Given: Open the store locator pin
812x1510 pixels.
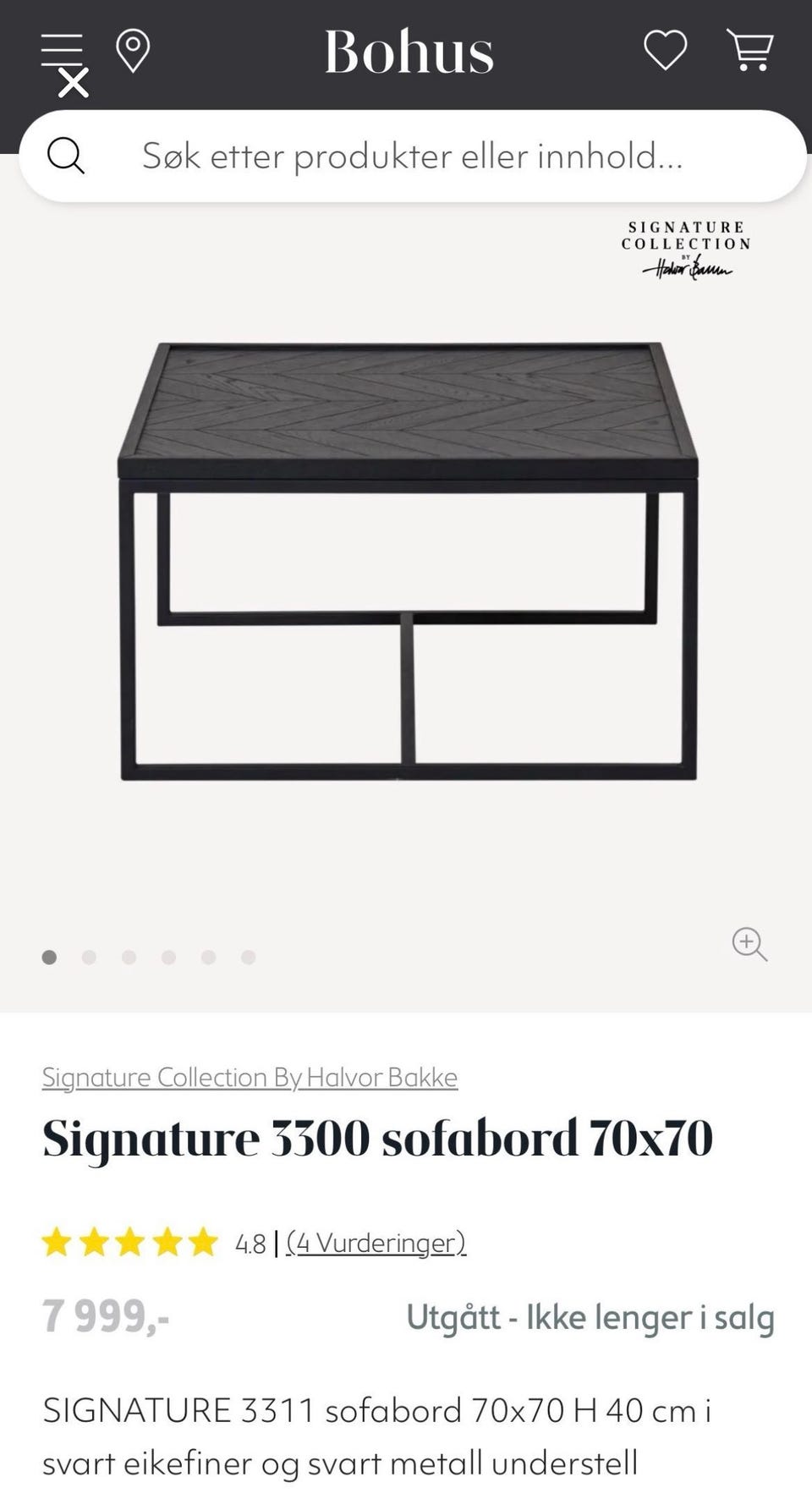Looking at the screenshot, I should coord(133,51).
